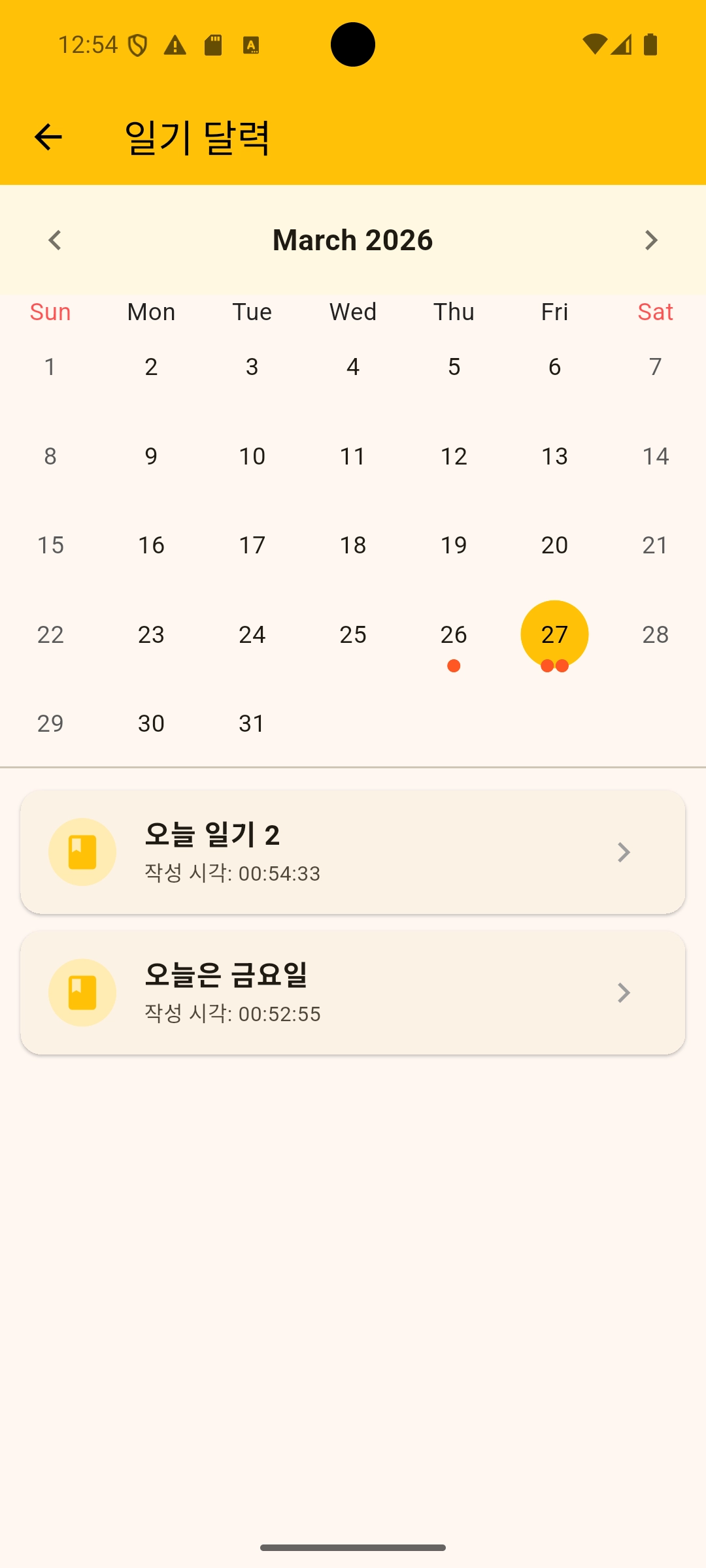Choose March 1 on the calendar
The width and height of the screenshot is (706, 1568).
pyautogui.click(x=50, y=367)
